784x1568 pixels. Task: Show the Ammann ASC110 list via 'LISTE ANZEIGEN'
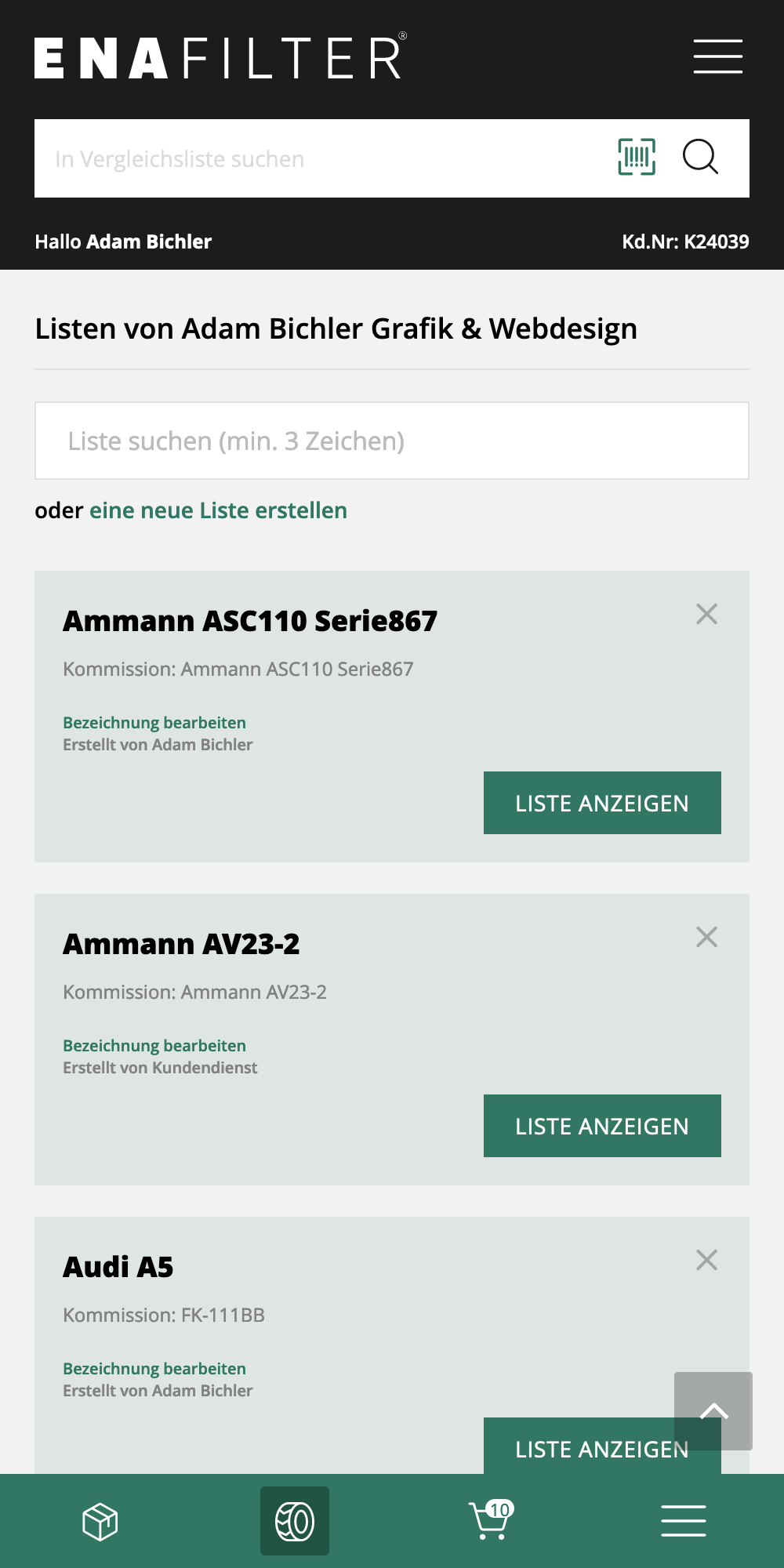point(602,802)
